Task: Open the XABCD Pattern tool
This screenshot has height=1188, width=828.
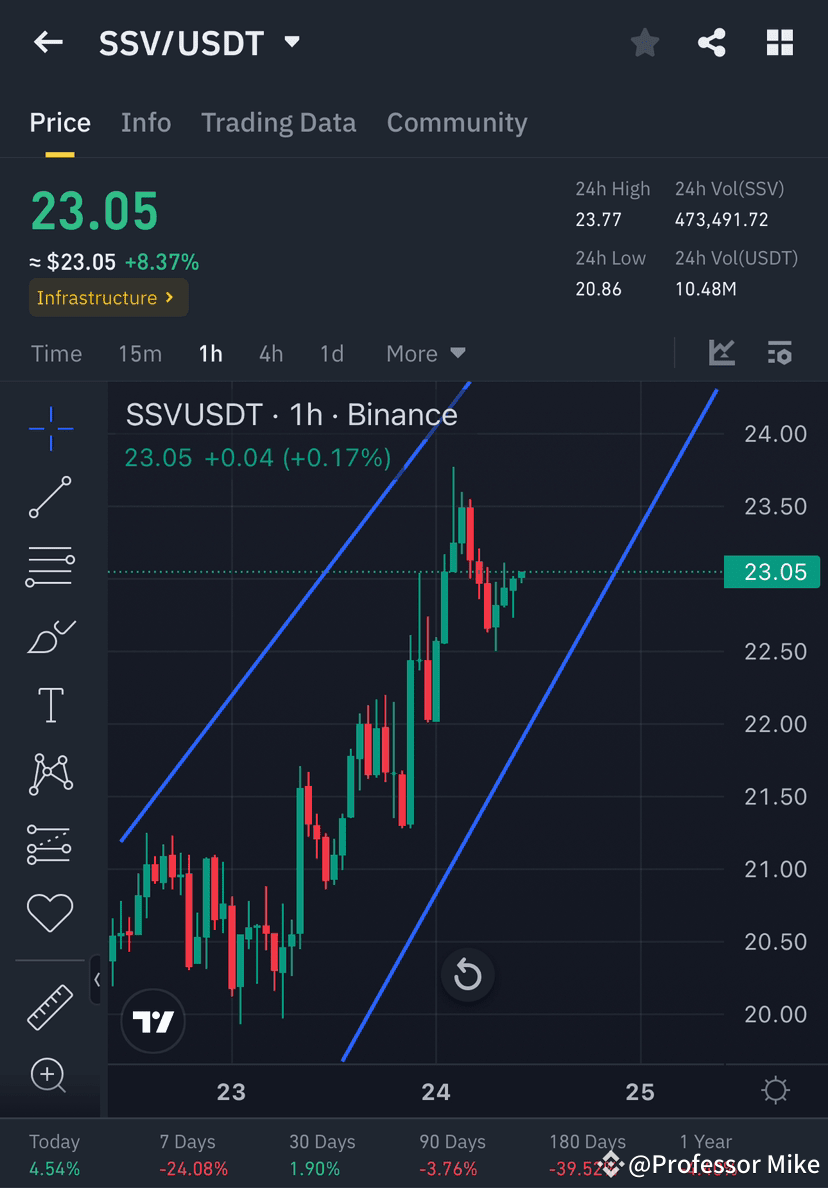Action: click(50, 773)
